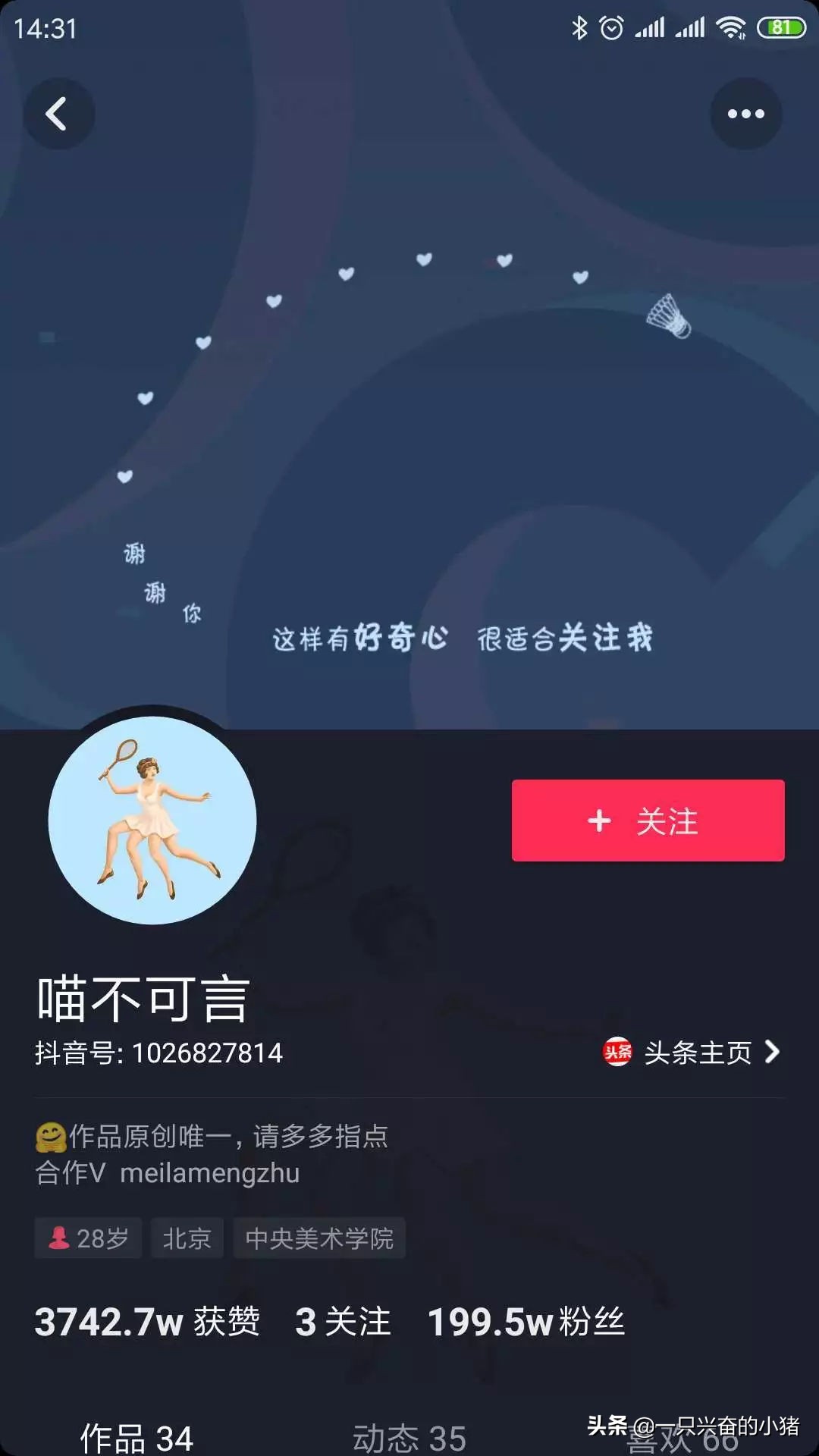Select the 中央美术学院 school tag
The image size is (819, 1456).
[x=319, y=1239]
